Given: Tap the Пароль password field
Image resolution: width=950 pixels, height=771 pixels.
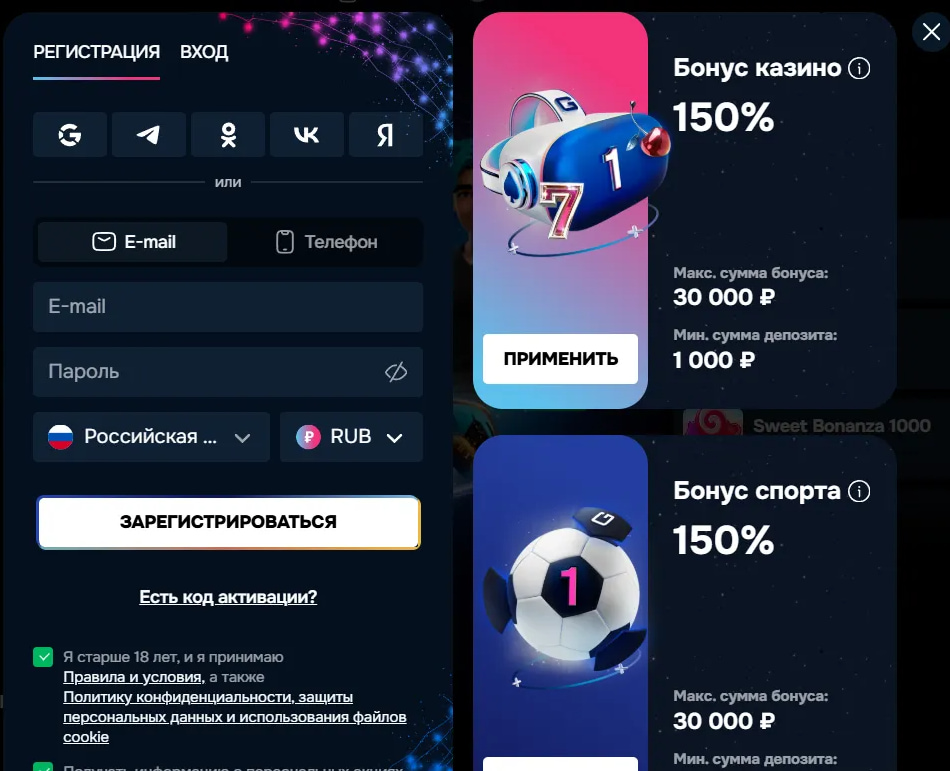Looking at the screenshot, I should [x=210, y=372].
